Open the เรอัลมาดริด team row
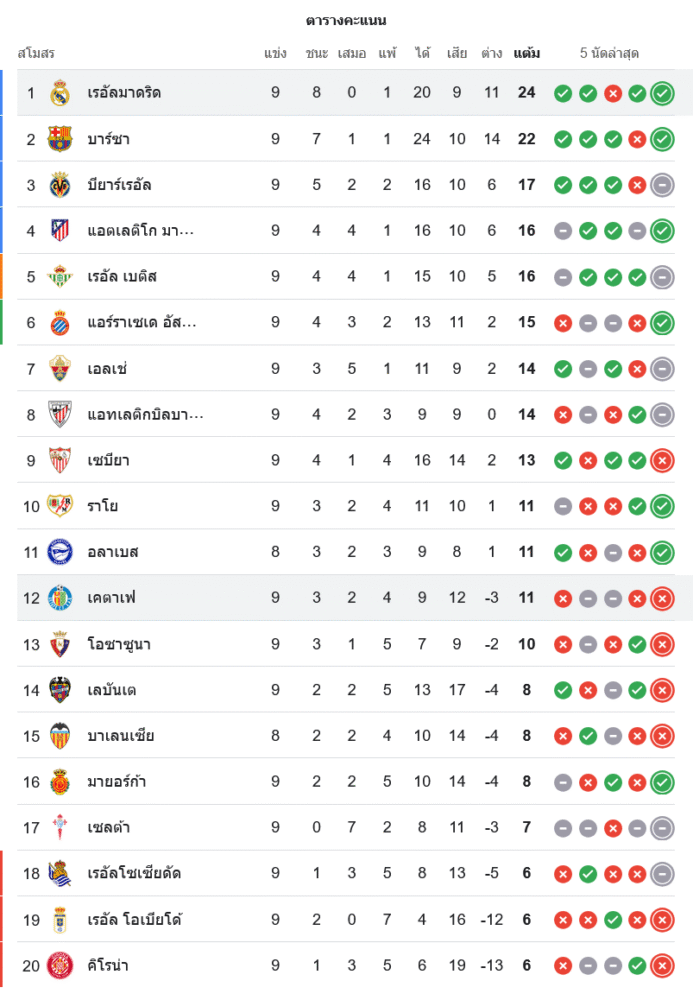 [124, 93]
